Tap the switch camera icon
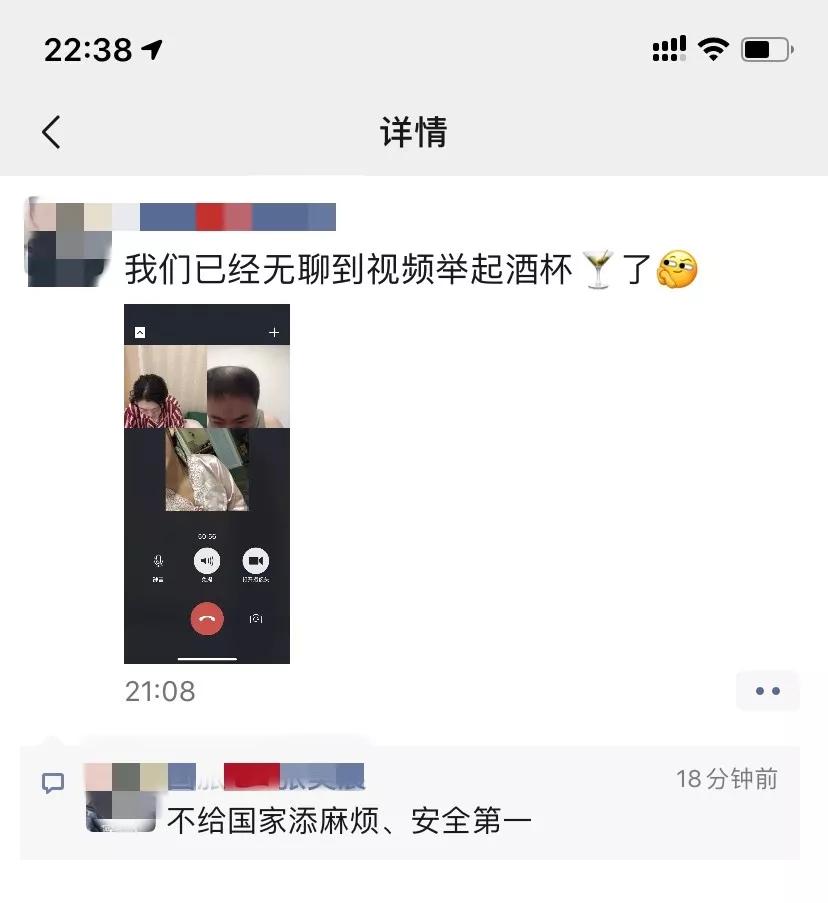The height and width of the screenshot is (903, 828). [256, 618]
